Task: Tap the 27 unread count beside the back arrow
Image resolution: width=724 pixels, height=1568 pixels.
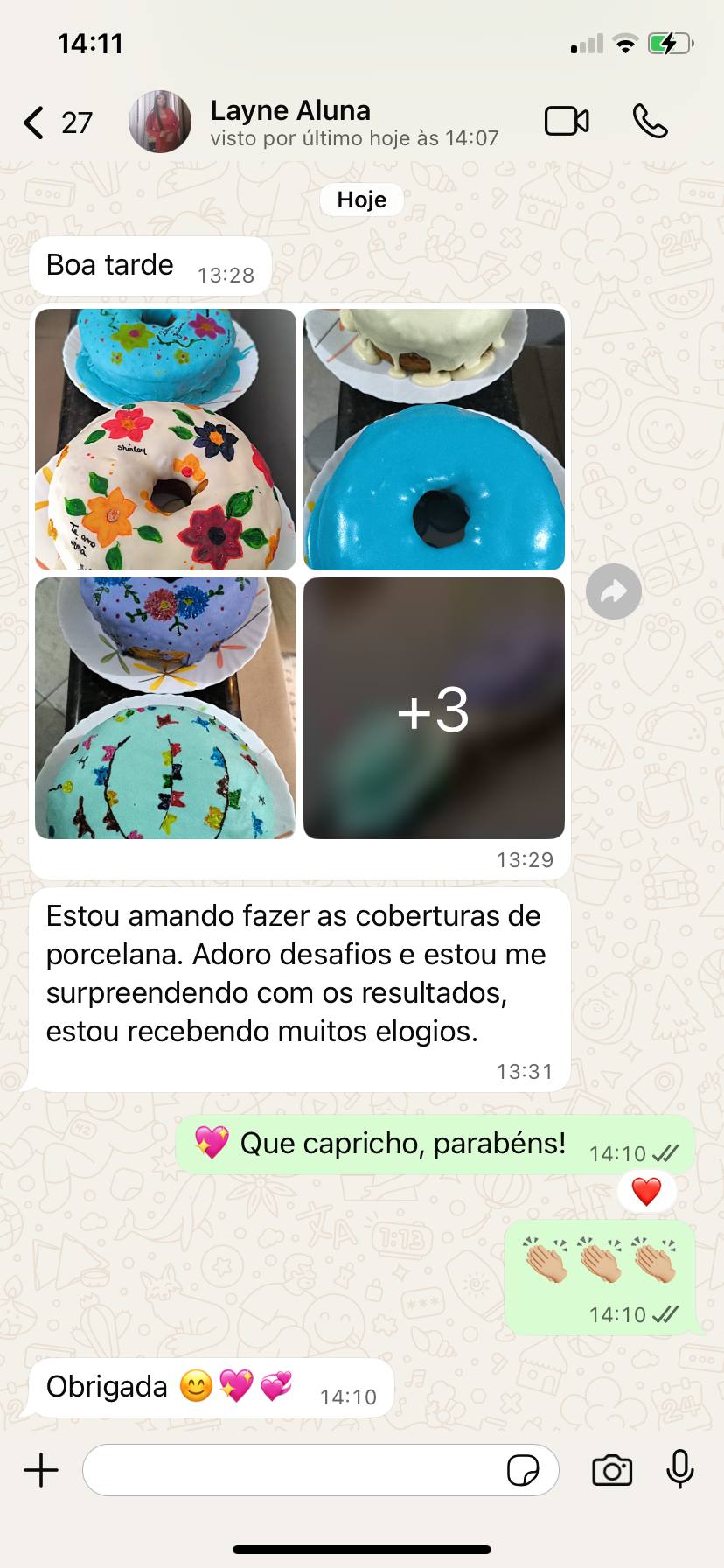Action: click(x=75, y=122)
